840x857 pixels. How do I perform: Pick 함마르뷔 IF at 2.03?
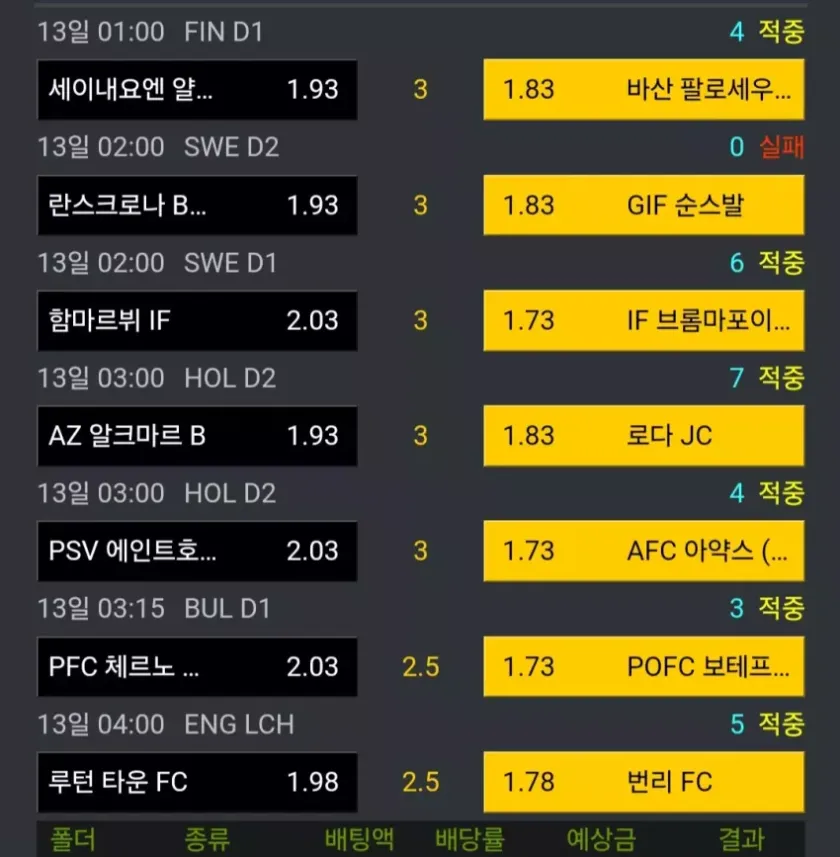click(x=196, y=321)
